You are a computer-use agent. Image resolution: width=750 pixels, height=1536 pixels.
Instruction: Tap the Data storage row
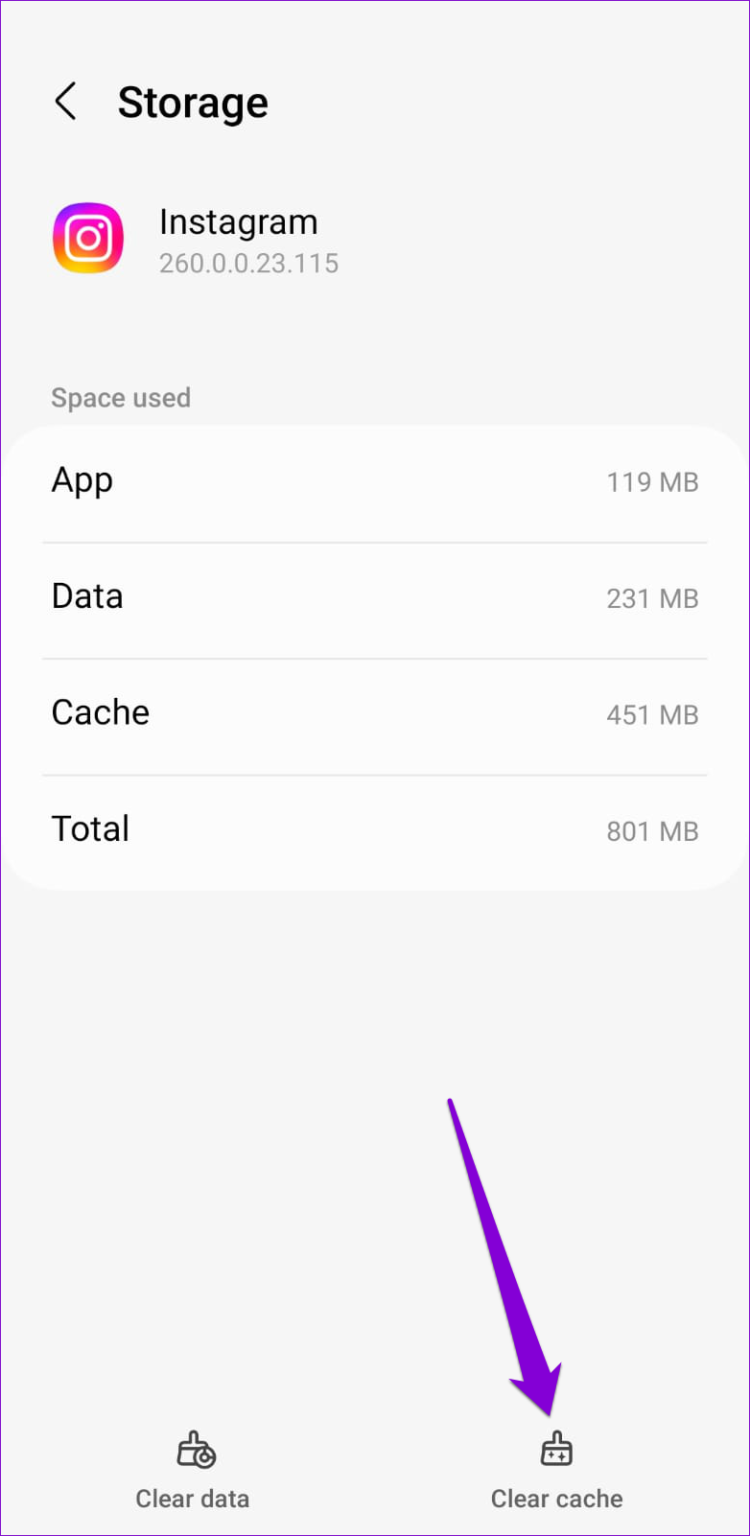(x=375, y=598)
